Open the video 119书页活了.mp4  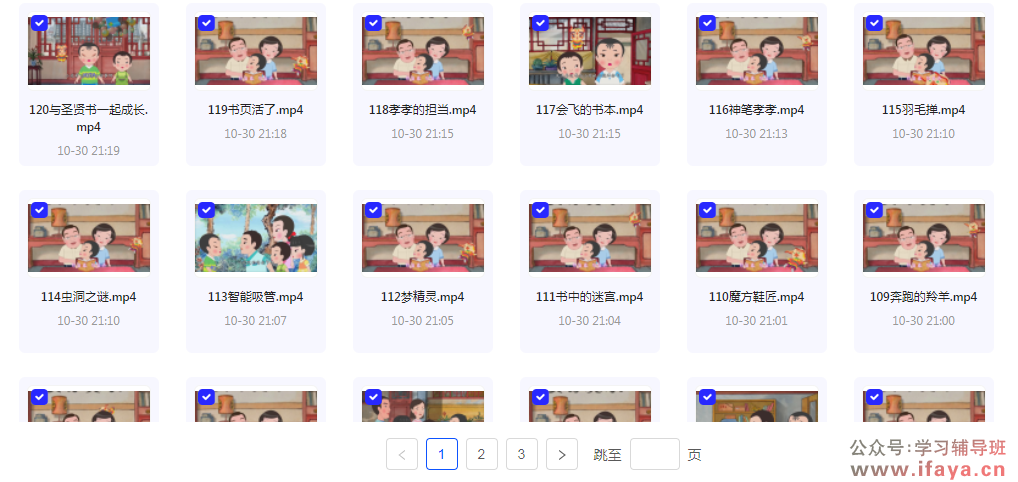click(256, 52)
